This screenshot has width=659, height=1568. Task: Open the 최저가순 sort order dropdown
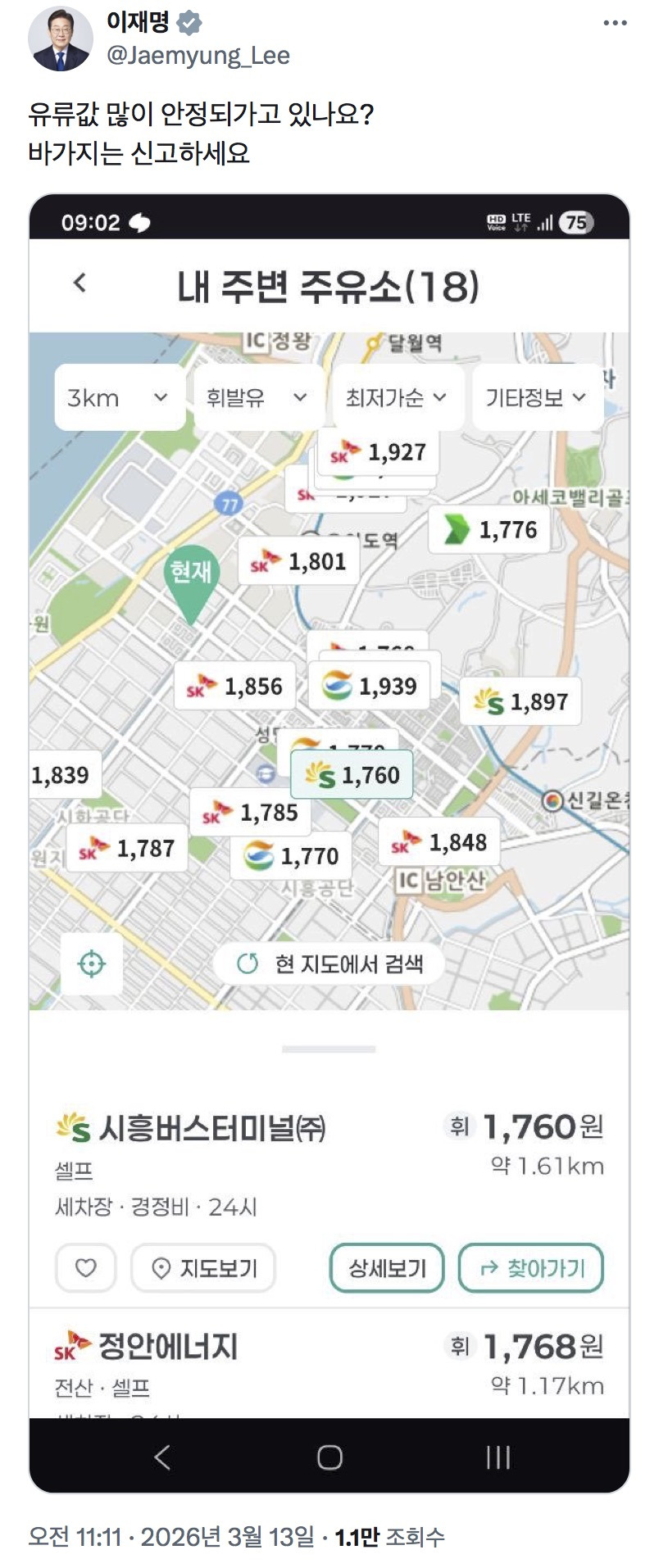click(396, 398)
